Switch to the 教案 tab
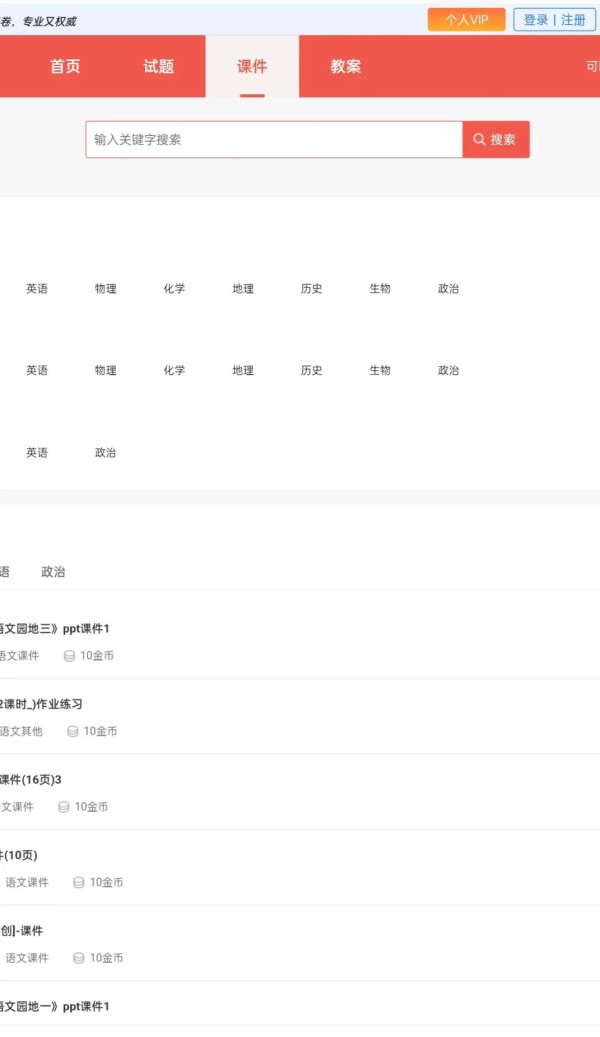This screenshot has height=1037, width=600. tap(346, 67)
